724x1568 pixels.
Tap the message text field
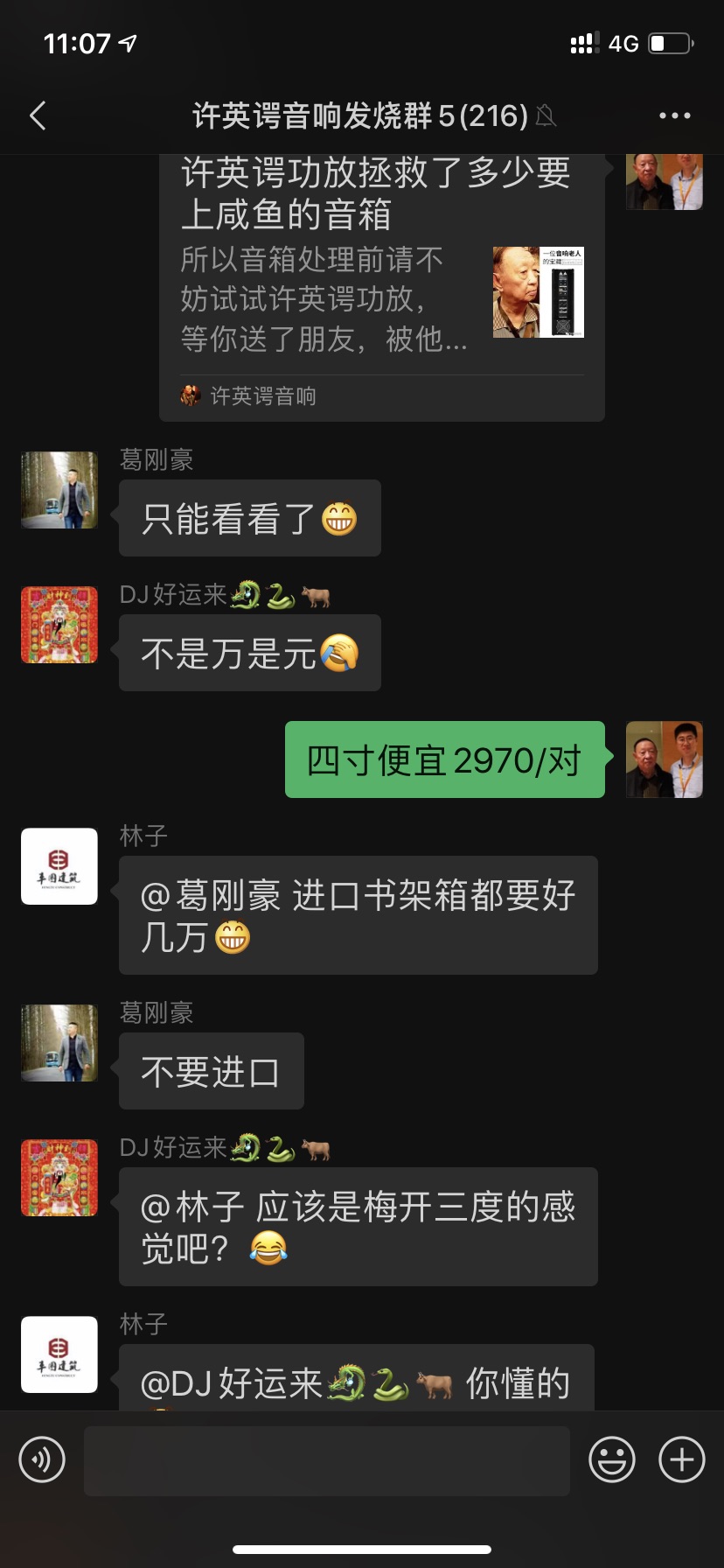coord(326,1460)
